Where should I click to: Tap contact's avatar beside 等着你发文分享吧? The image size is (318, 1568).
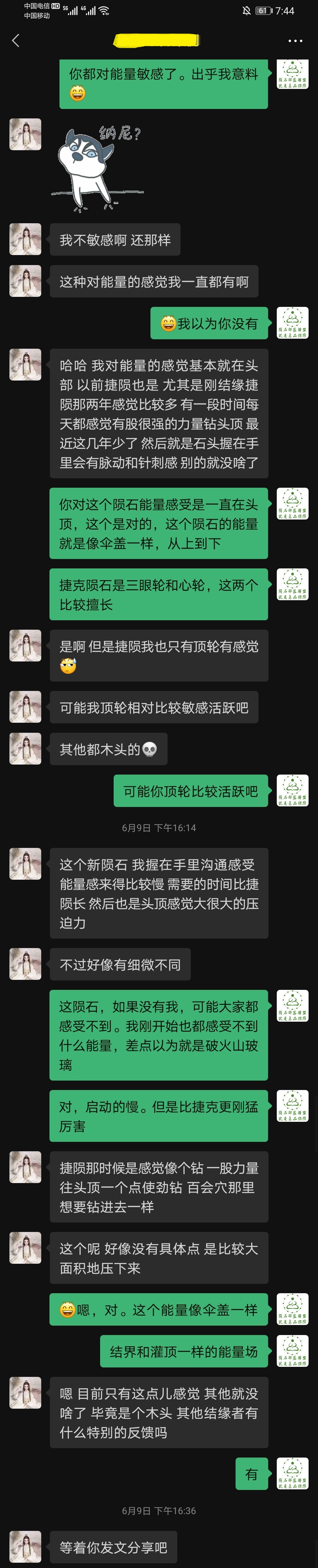(26, 1547)
